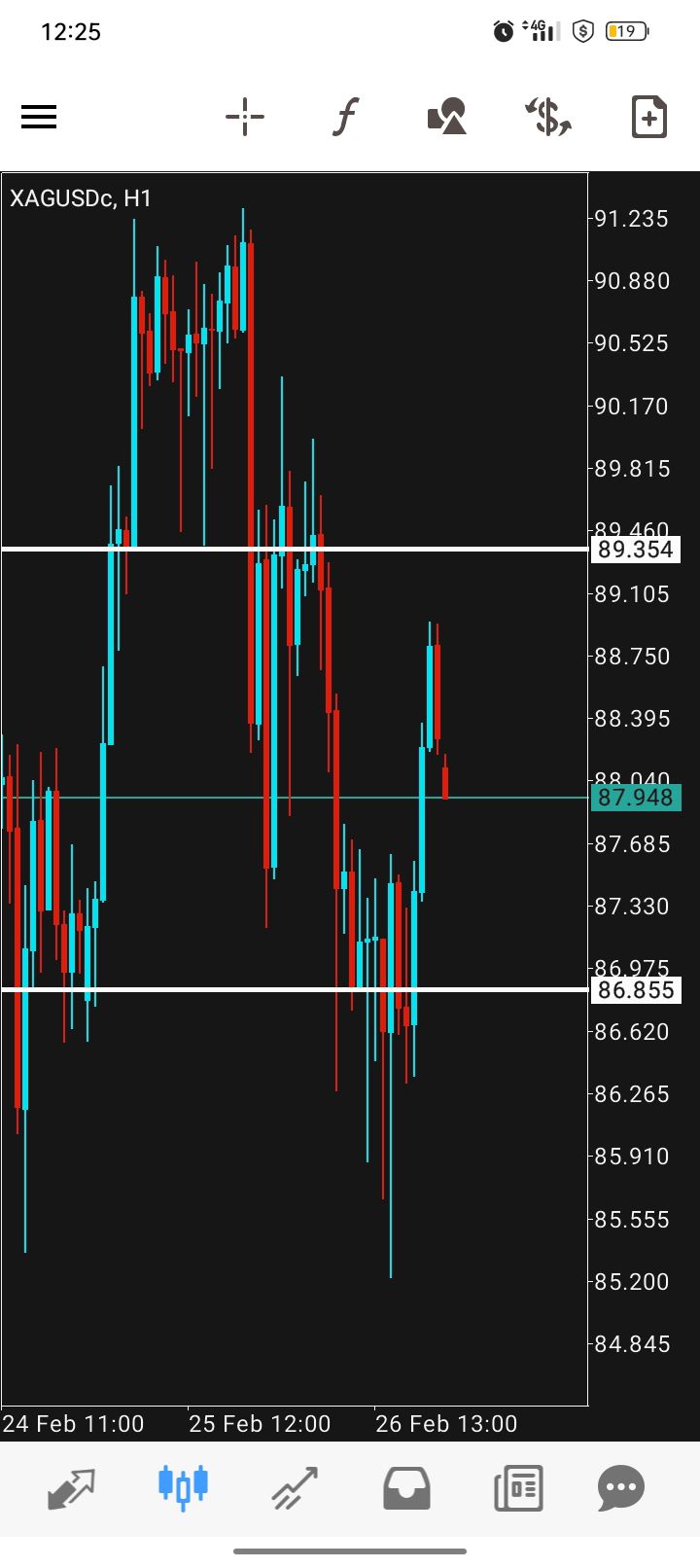Go to the Trade trend-line tab
The image size is (700, 1568).
tap(295, 1487)
